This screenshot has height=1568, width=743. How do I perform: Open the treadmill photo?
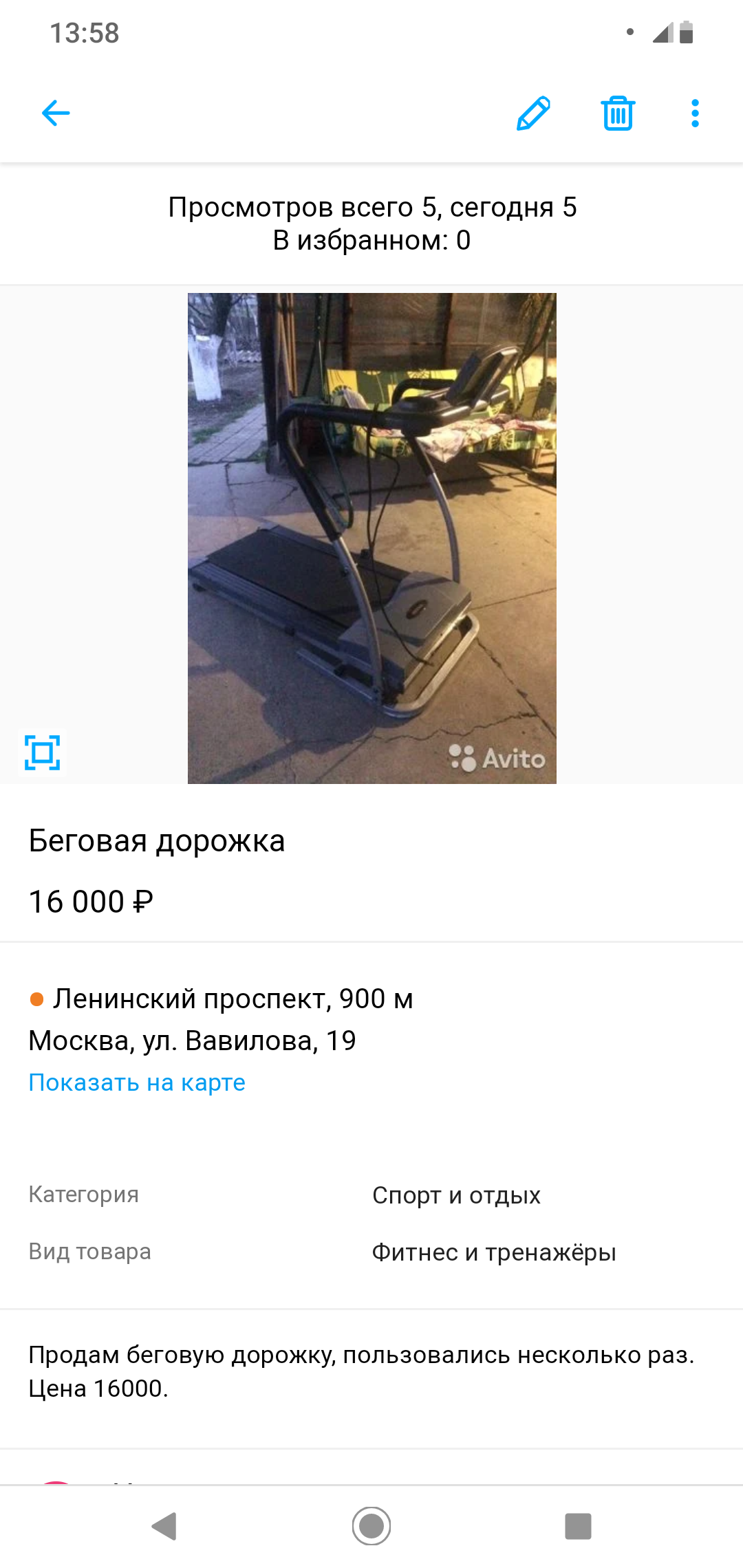[371, 538]
